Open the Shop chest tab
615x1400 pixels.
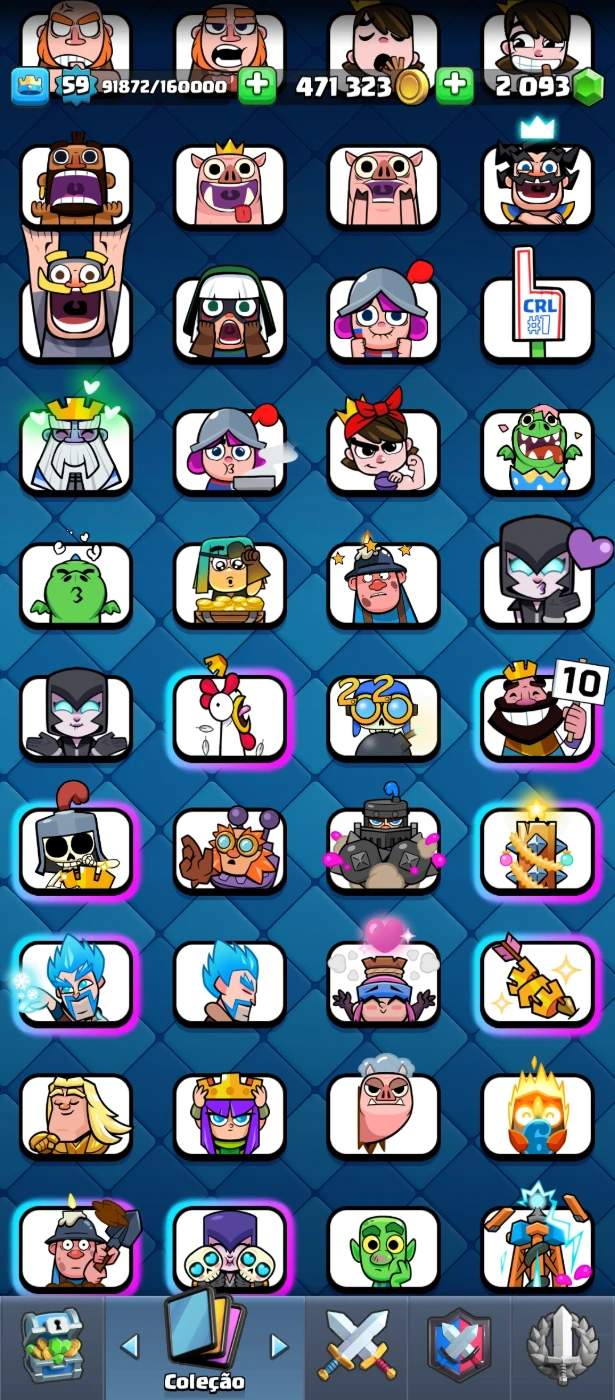[x=51, y=1346]
